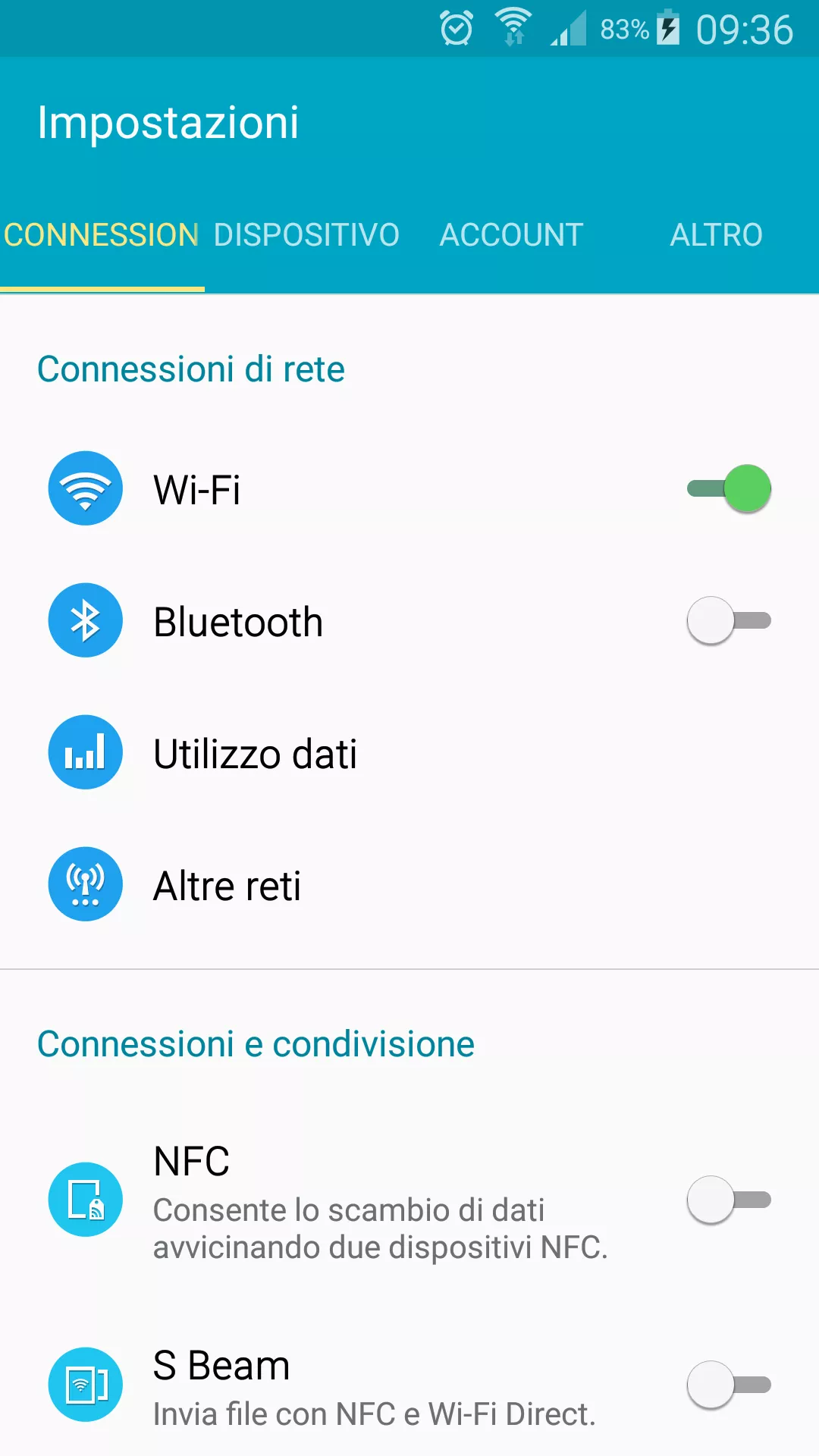Turn off the Wi-Fi switch

(x=729, y=489)
